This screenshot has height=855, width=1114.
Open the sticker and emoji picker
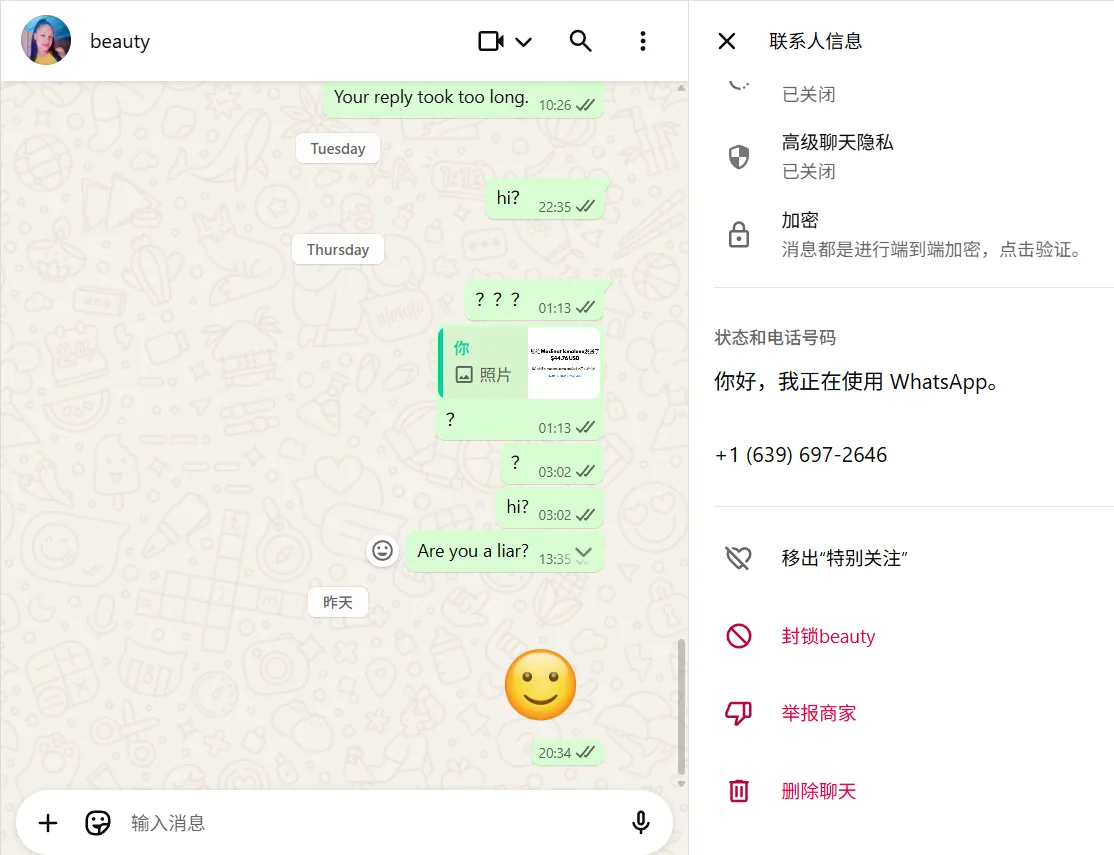(x=97, y=823)
